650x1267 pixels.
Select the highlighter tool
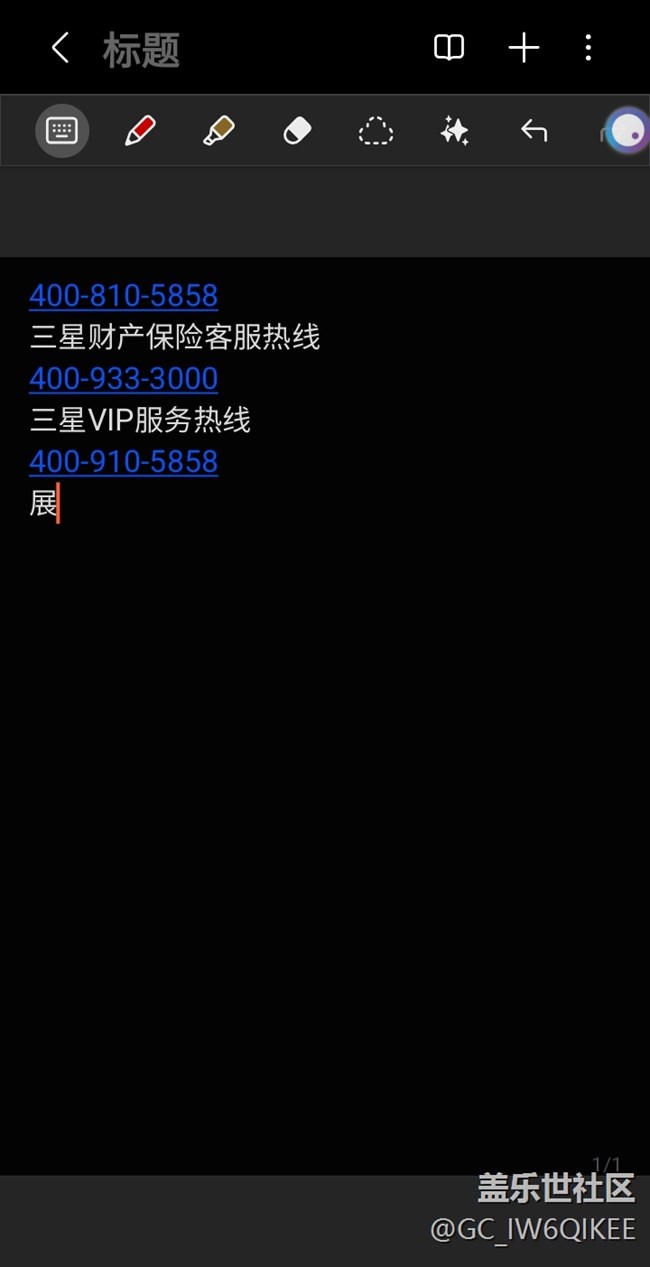218,131
